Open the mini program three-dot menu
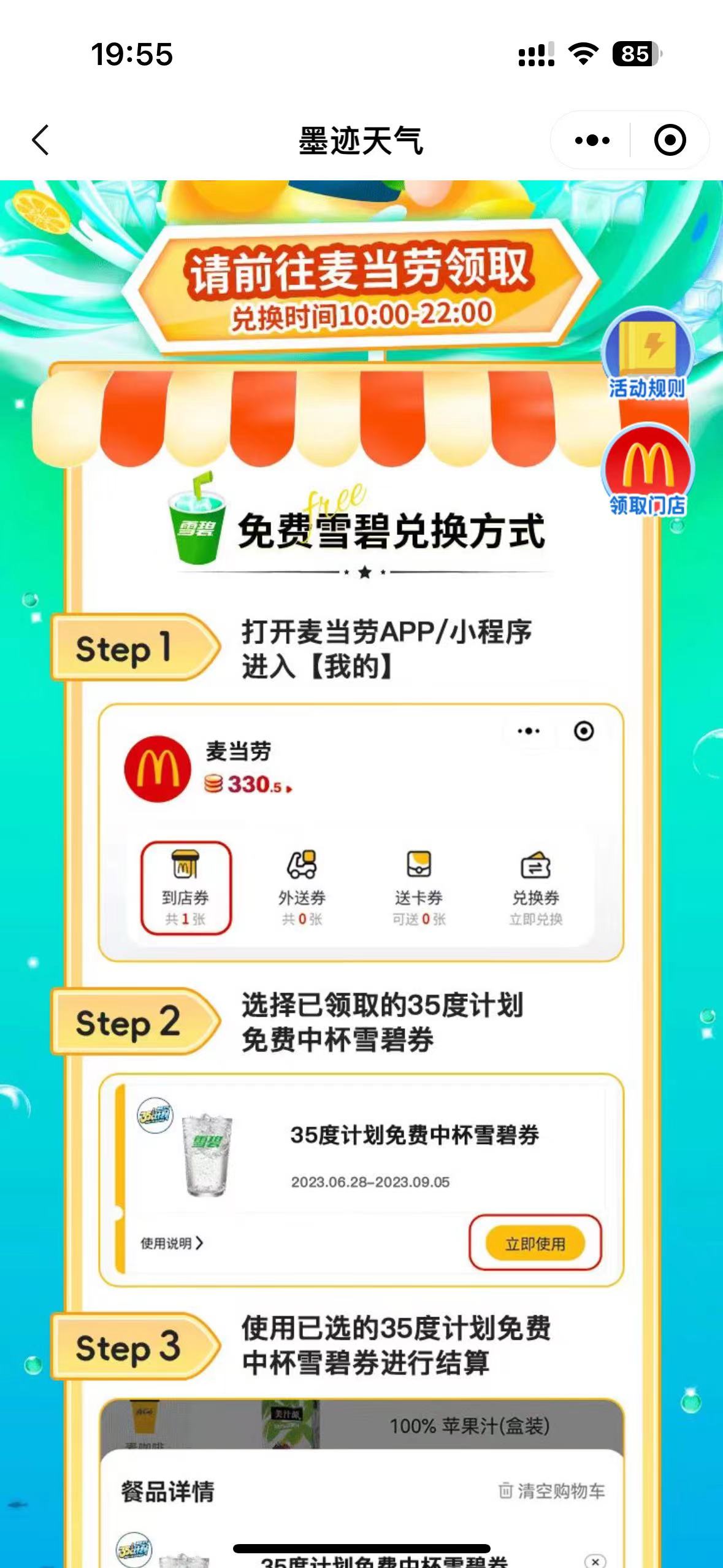Screen dimensions: 723x1568 [592, 140]
